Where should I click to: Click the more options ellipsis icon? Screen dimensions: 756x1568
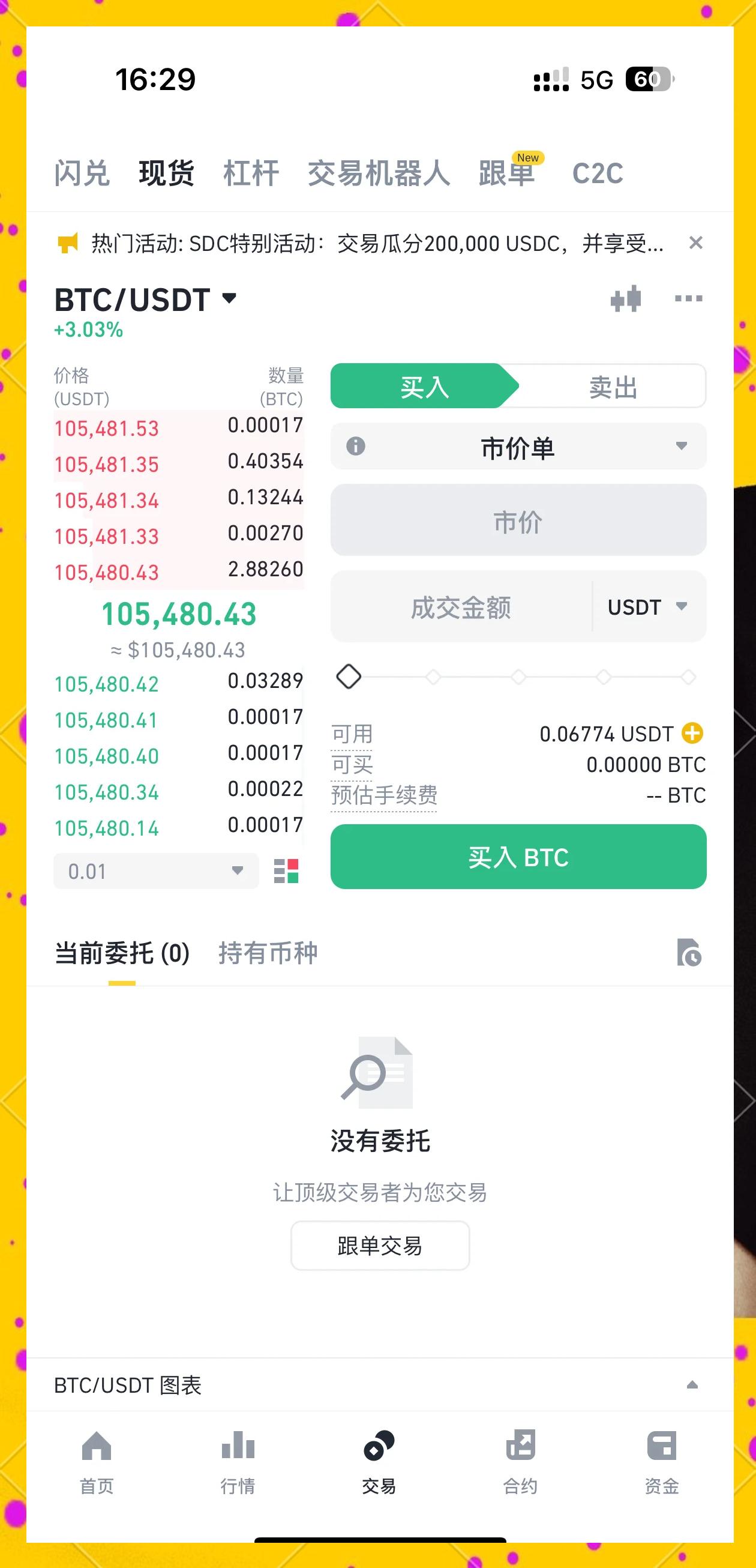(688, 298)
